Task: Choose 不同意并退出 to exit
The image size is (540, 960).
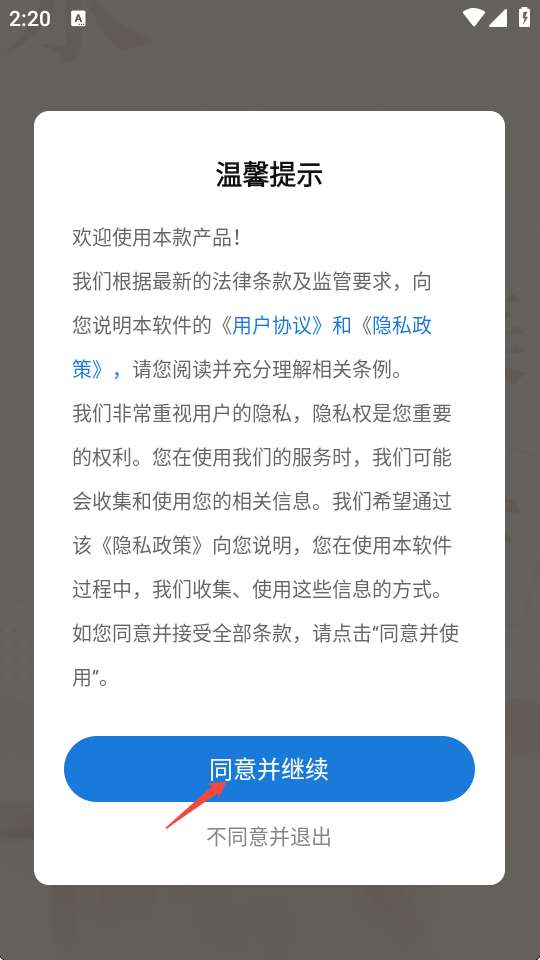Action: 269,836
